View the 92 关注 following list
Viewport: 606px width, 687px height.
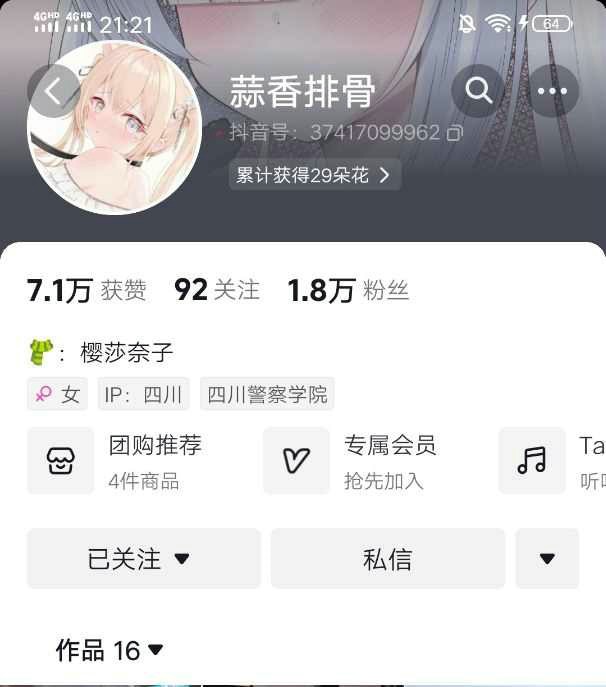217,290
